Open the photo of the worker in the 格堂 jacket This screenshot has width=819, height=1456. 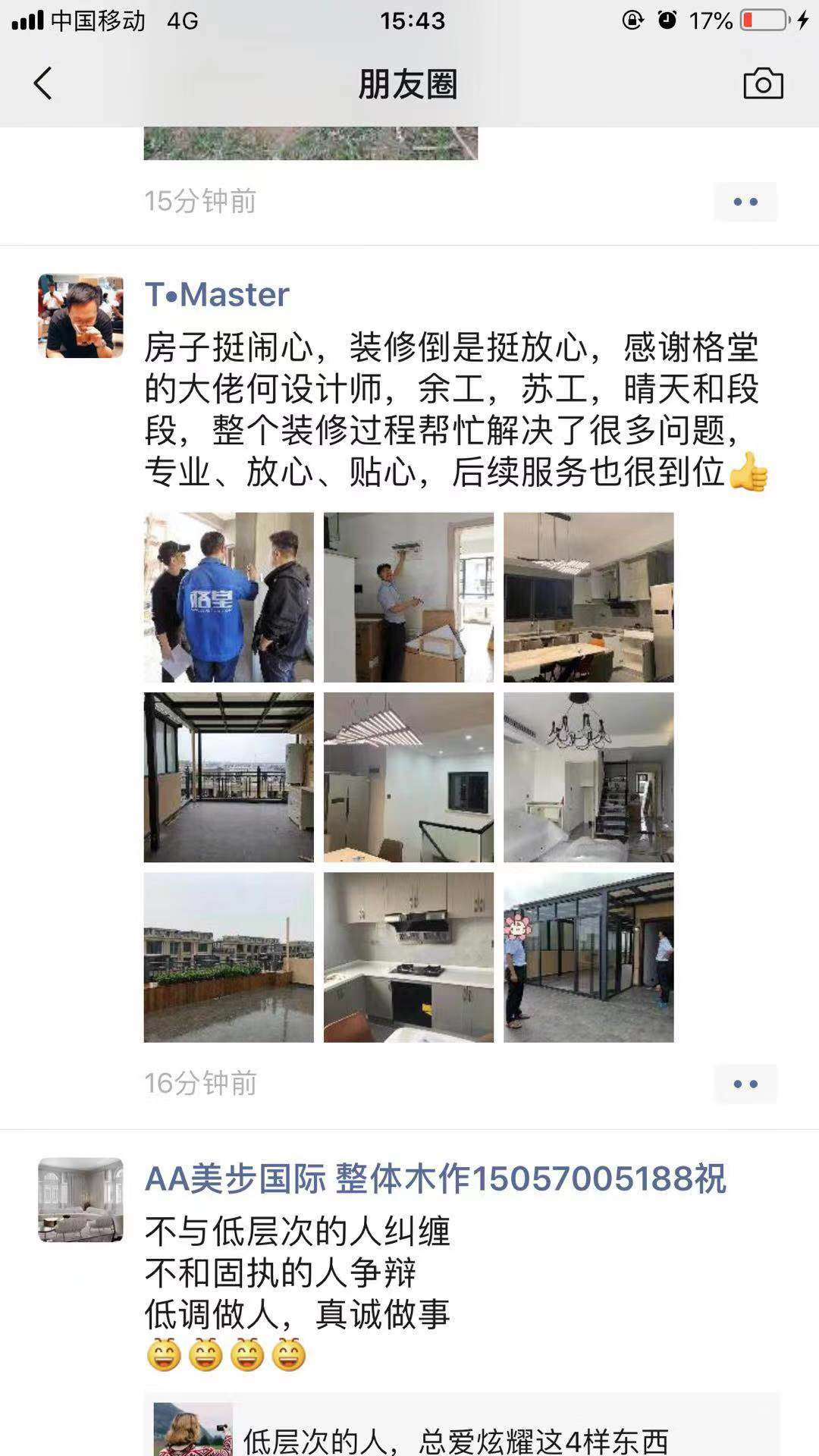coord(228,597)
